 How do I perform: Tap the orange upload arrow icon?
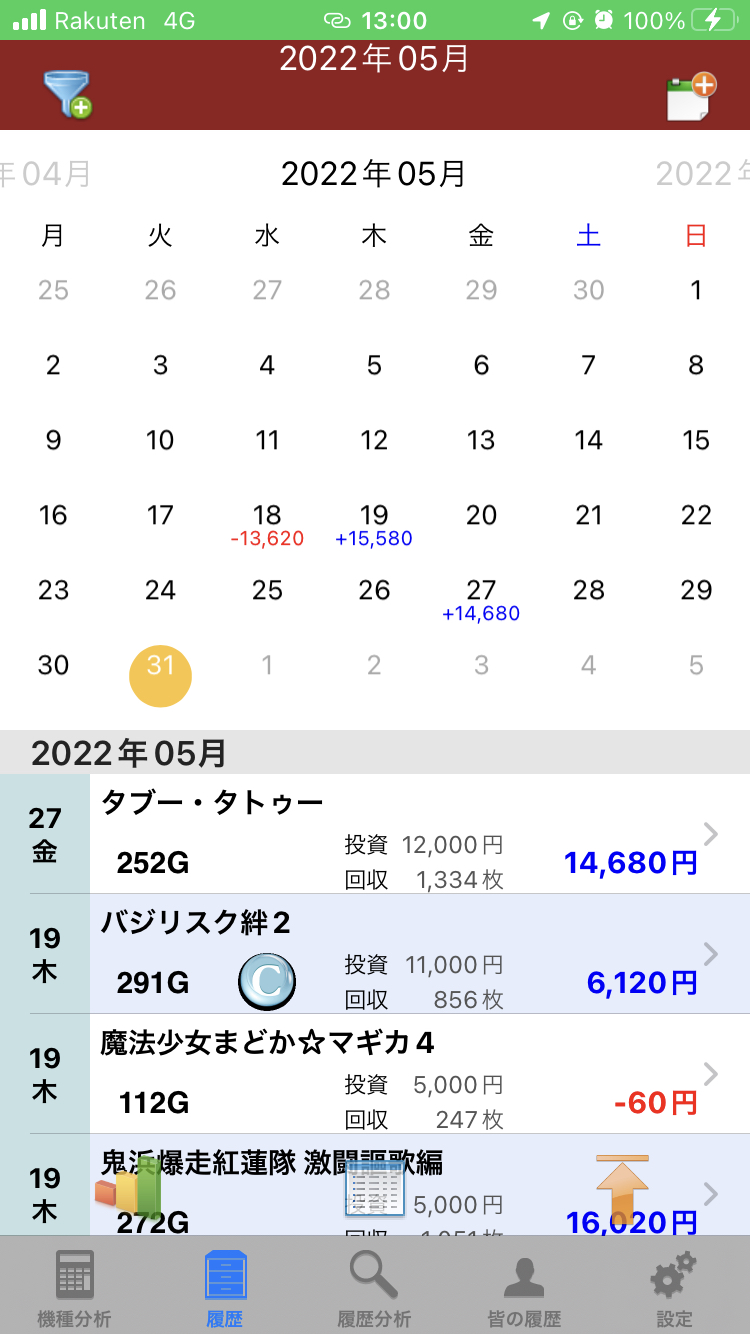click(623, 1187)
